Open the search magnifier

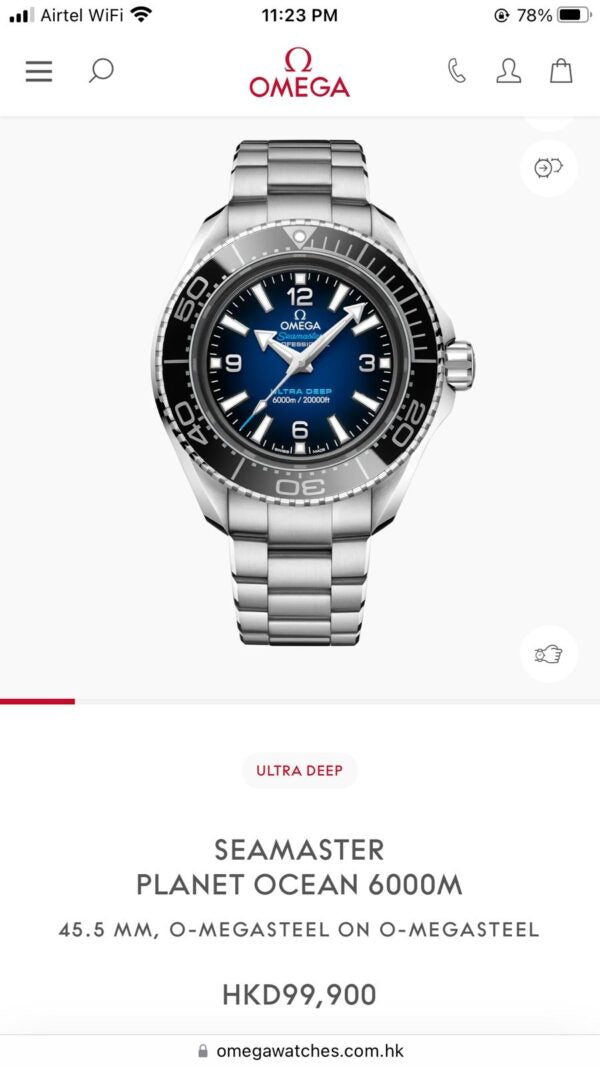[x=101, y=71]
